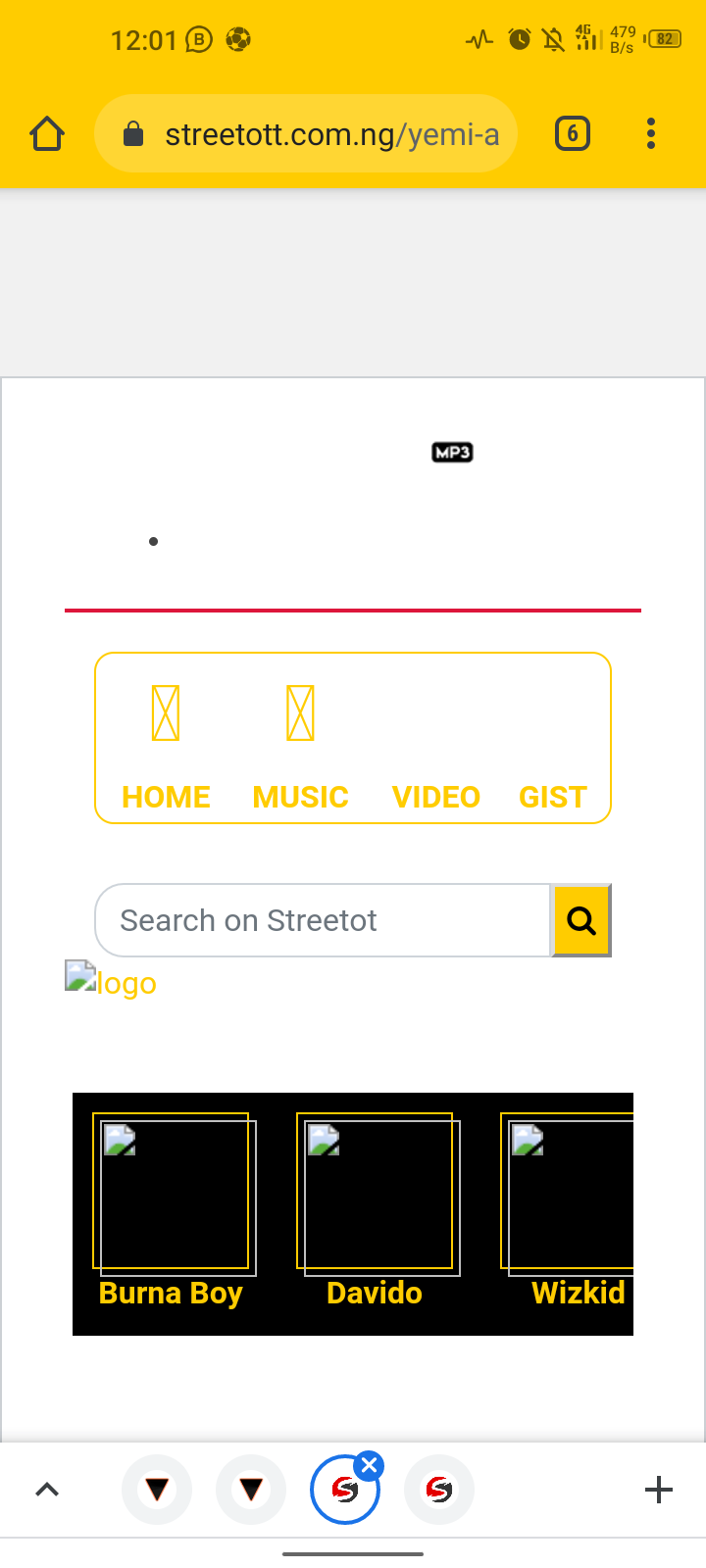
Task: Open the VIDEO section
Action: point(435,797)
